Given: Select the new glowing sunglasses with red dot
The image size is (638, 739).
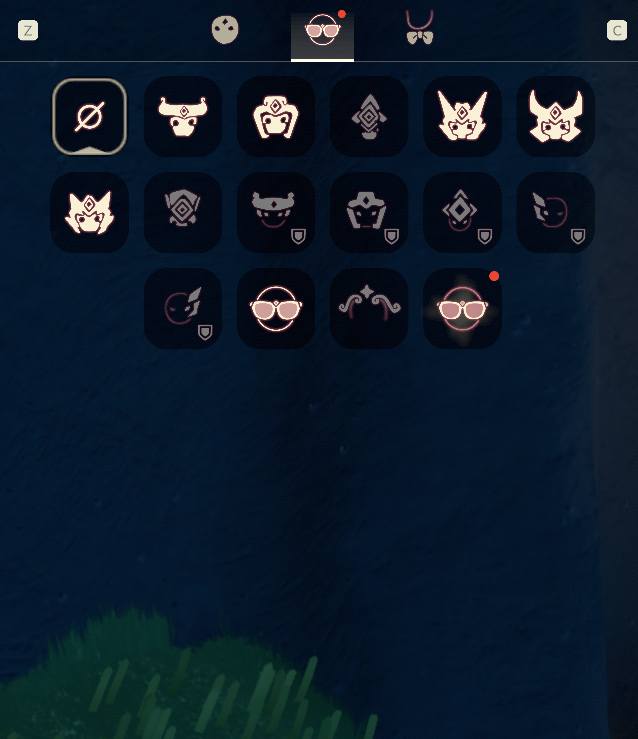Looking at the screenshot, I should 462,308.
